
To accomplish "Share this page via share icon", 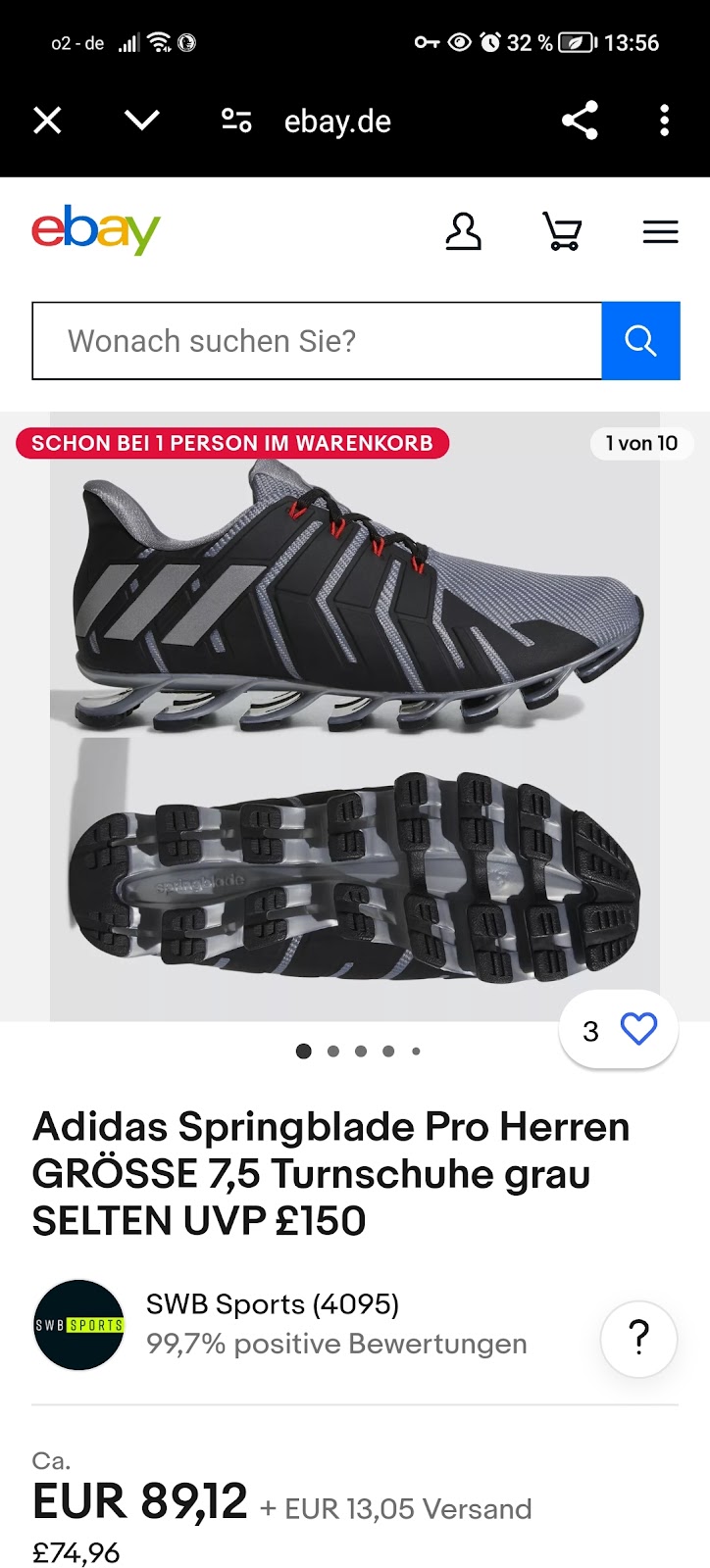I will [x=580, y=121].
